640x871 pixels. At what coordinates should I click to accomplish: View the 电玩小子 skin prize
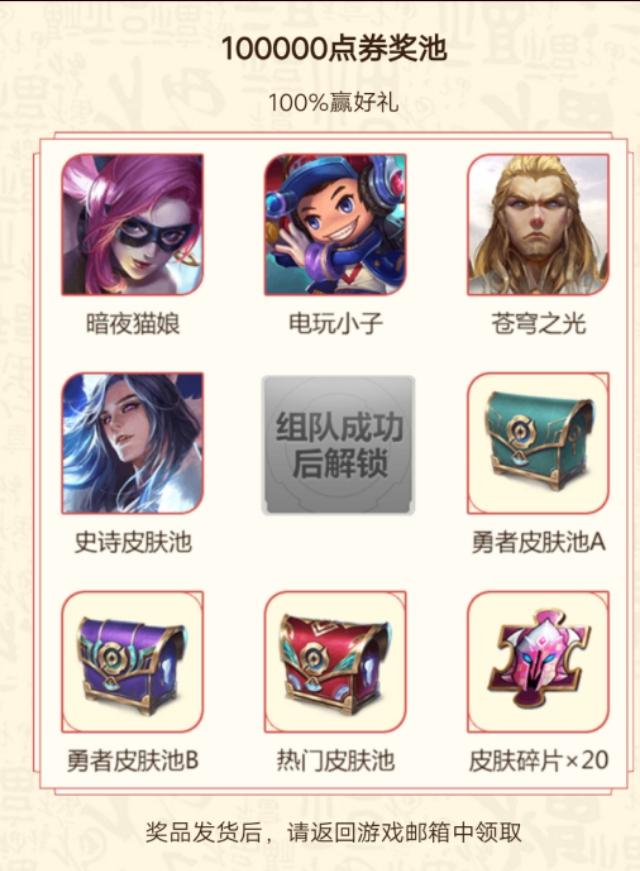(x=335, y=225)
